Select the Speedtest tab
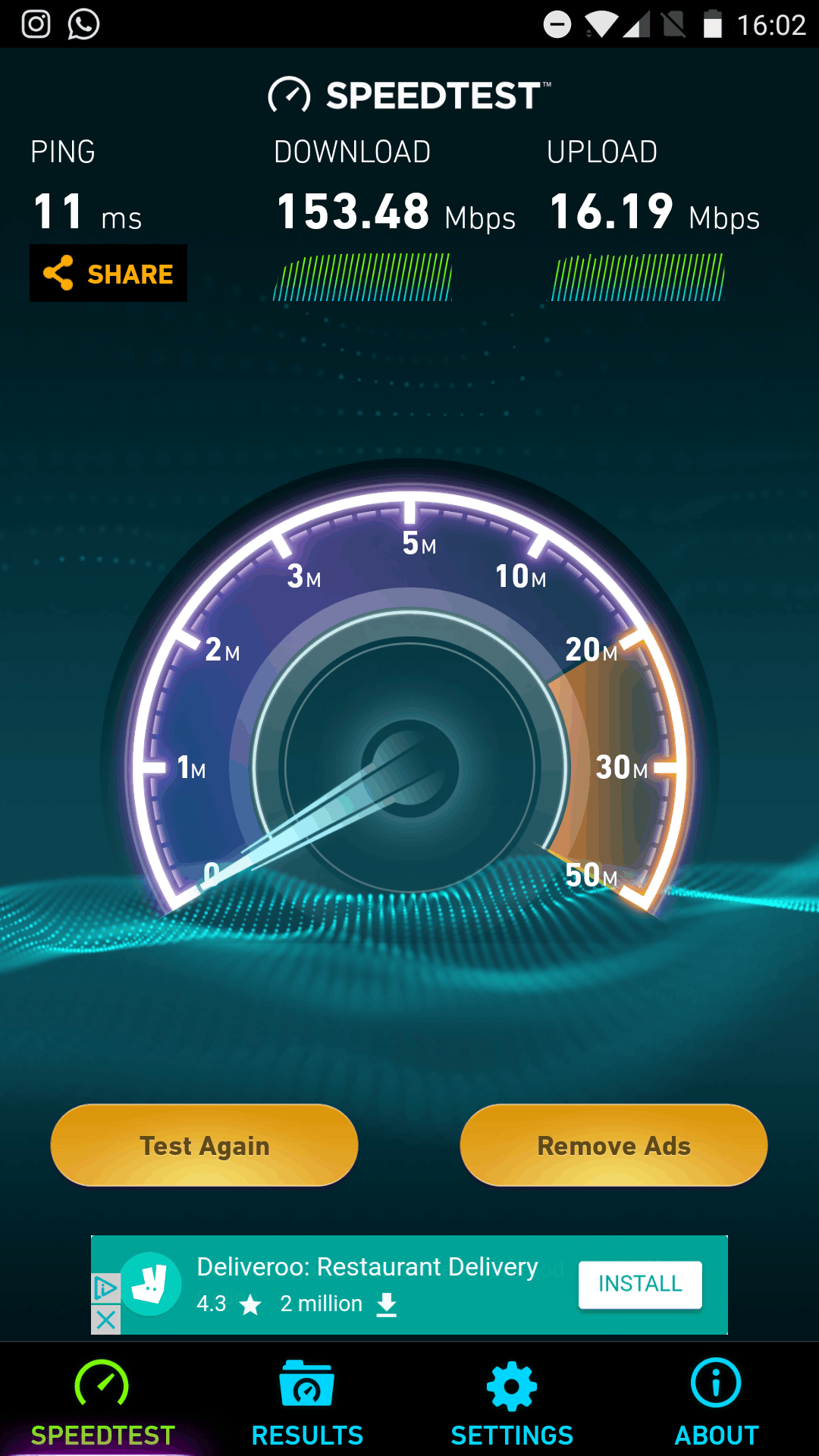 pos(102,1403)
